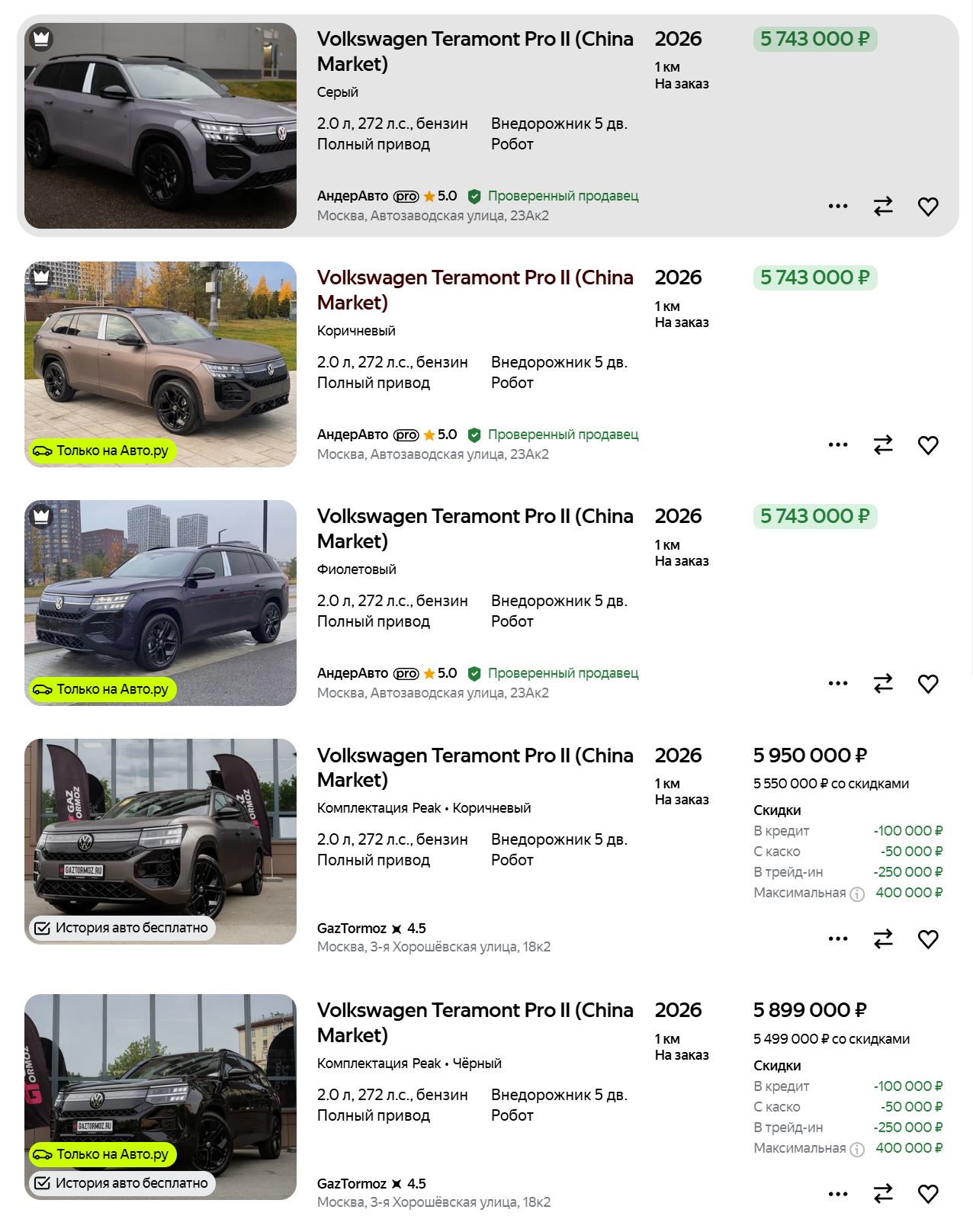
Task: Open the violet Teramont photo
Action: tap(160, 602)
